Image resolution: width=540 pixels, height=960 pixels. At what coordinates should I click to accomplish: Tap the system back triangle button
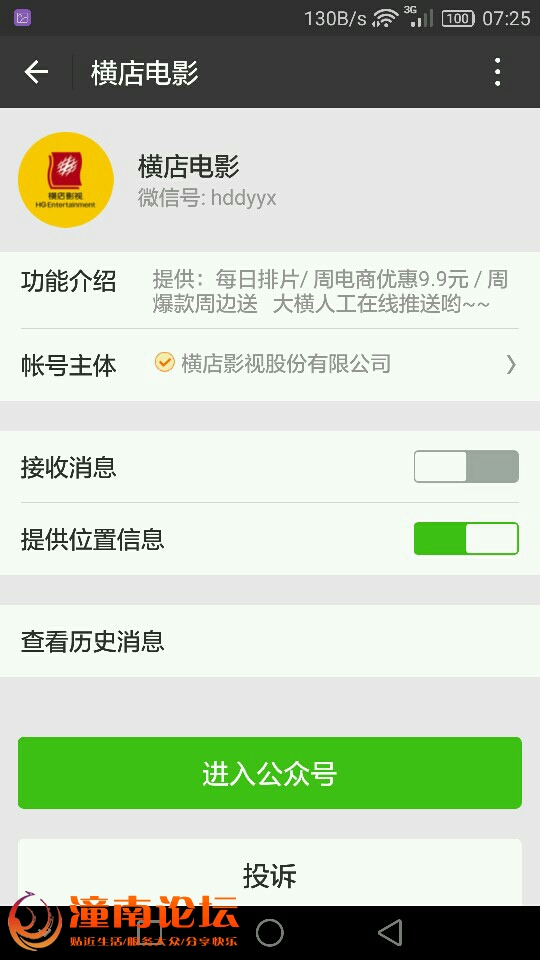[390, 933]
